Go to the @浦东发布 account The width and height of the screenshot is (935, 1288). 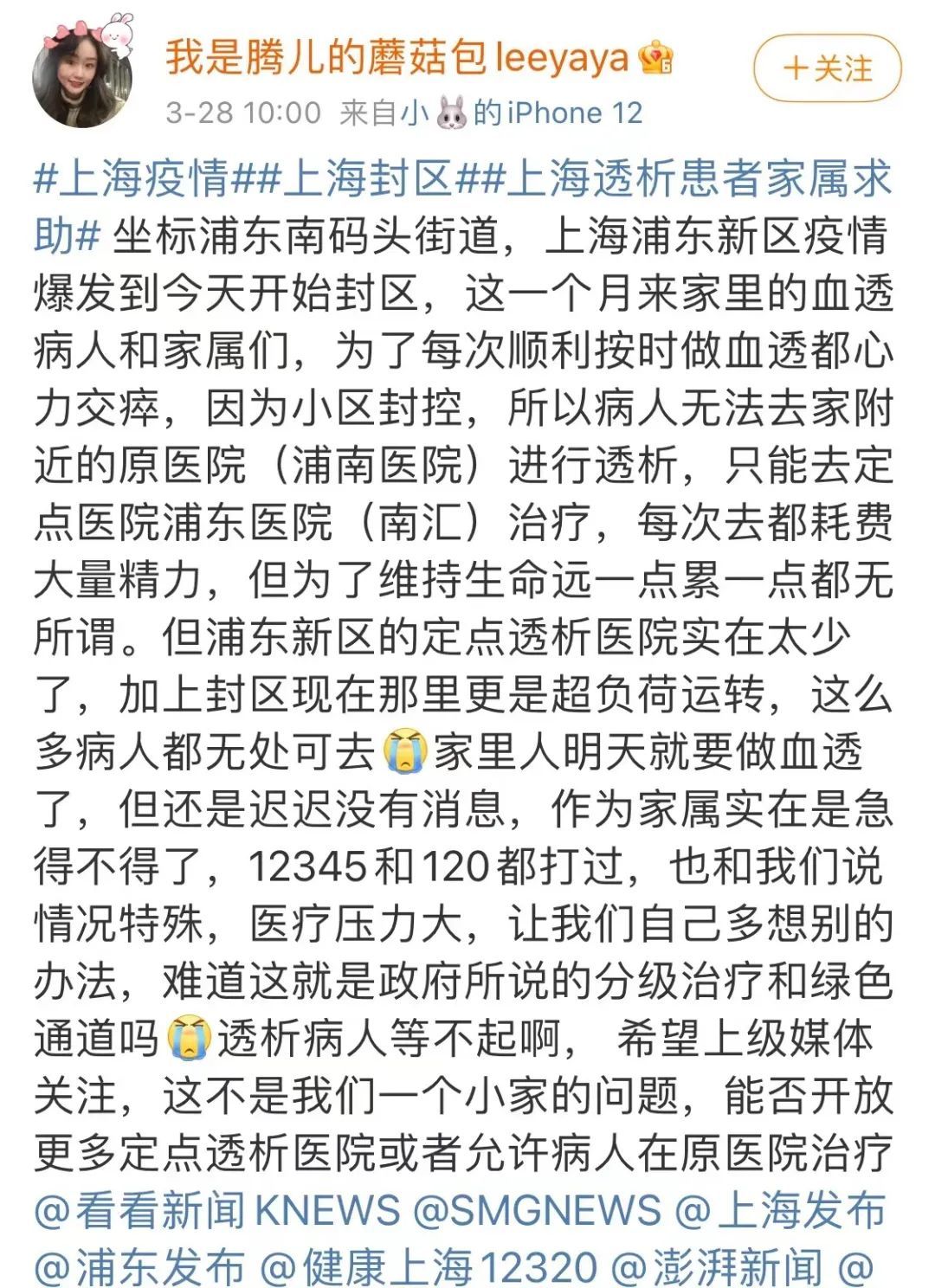click(x=140, y=1267)
